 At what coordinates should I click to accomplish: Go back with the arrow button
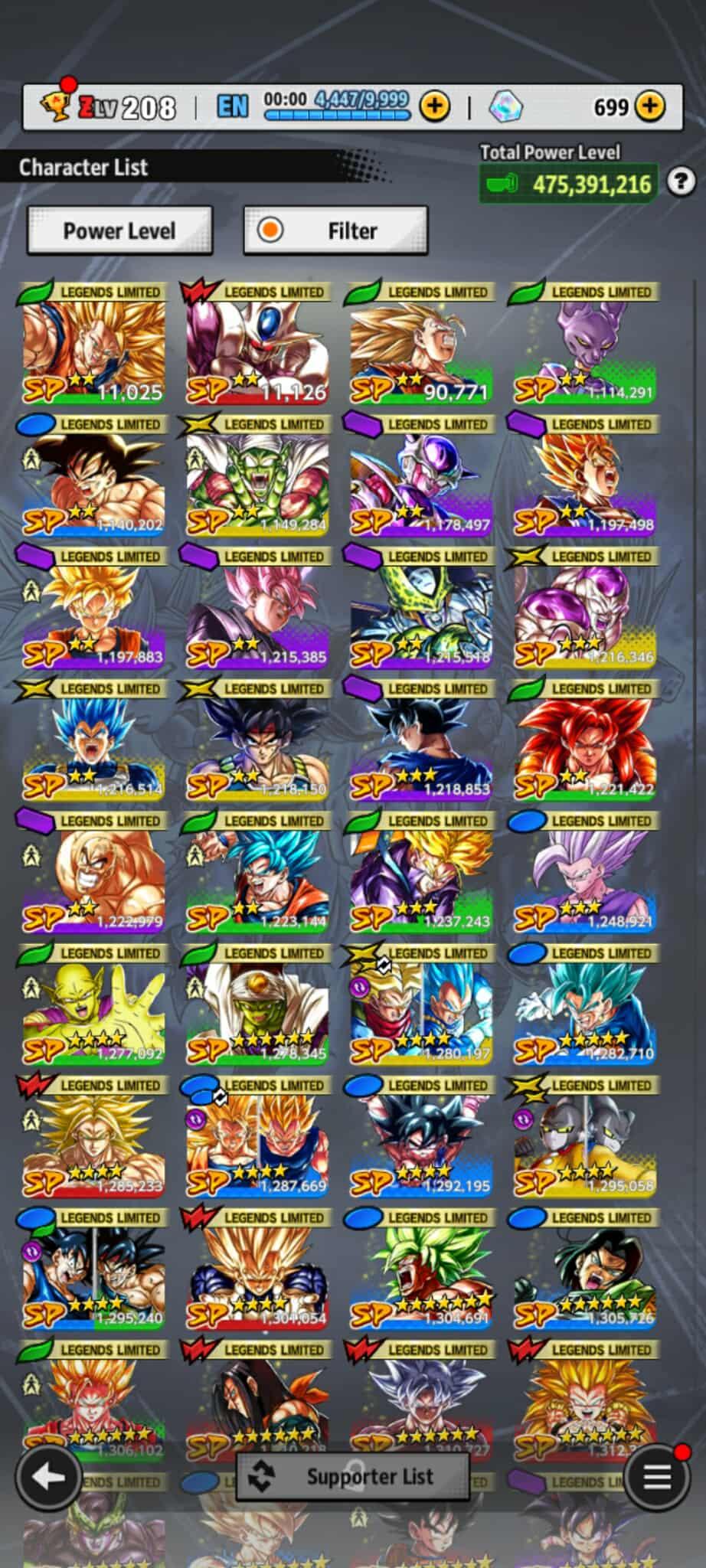point(49,1477)
